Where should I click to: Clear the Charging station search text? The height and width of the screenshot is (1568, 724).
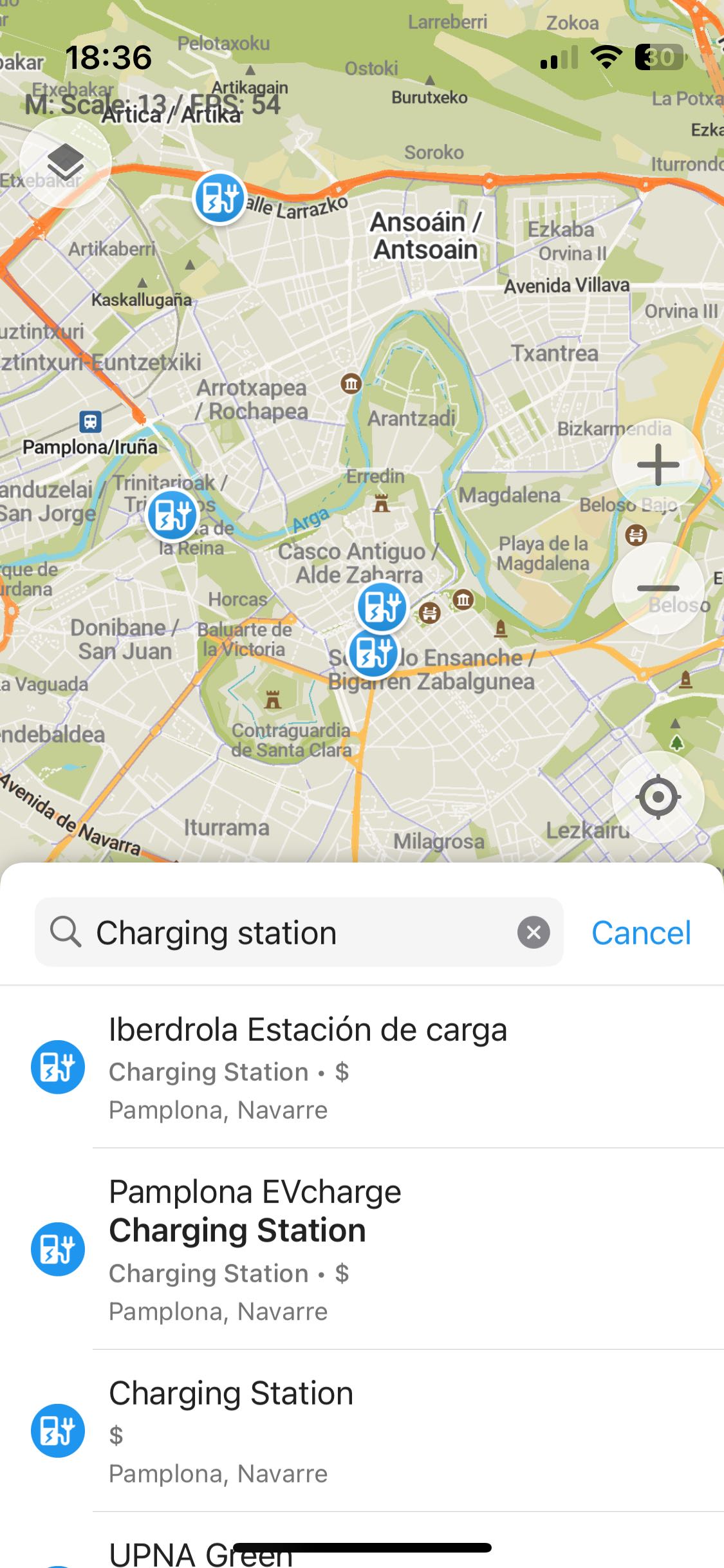(x=534, y=932)
